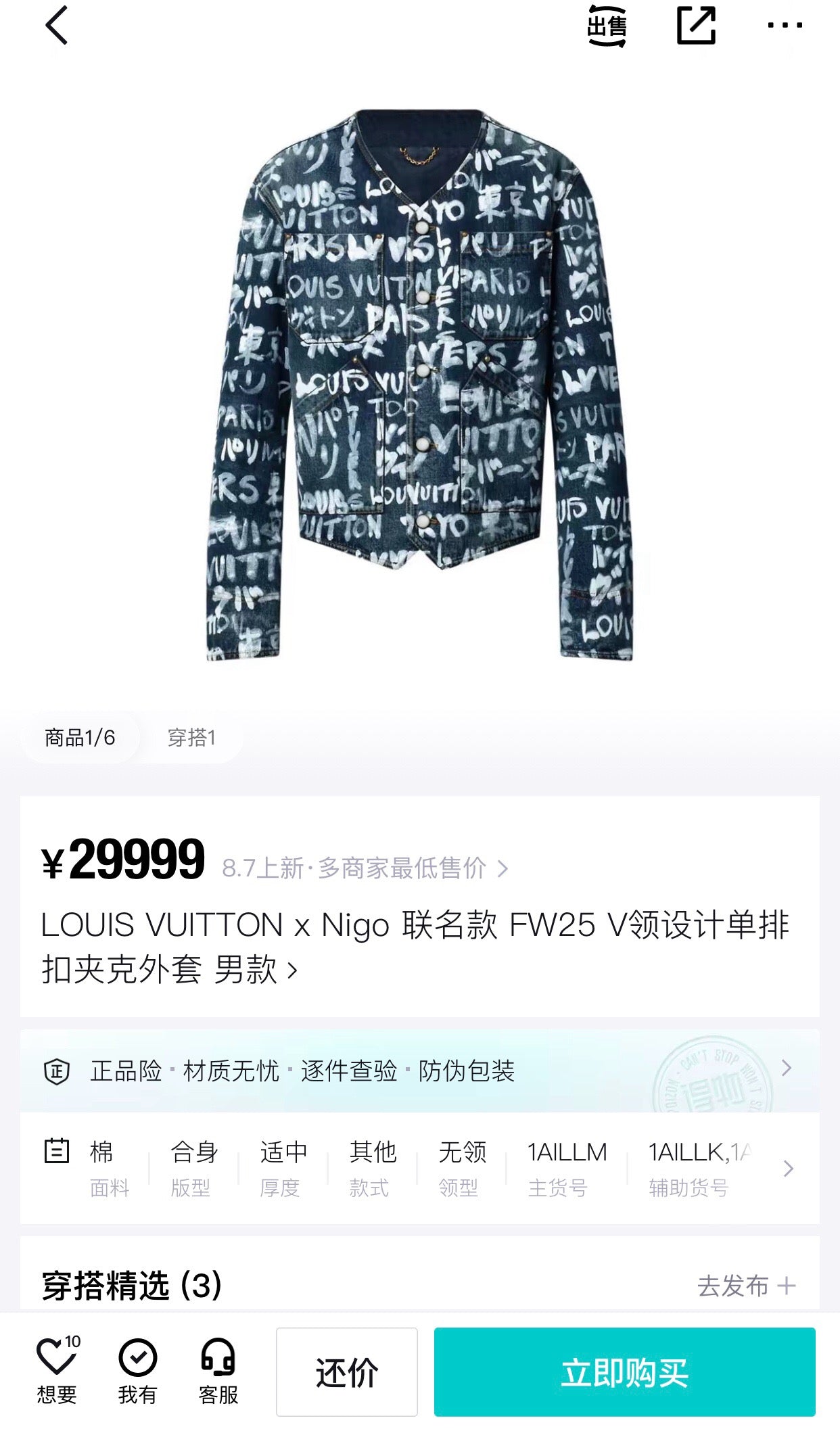
Task: Open 多商家最低售价 price details
Action: [x=365, y=868]
